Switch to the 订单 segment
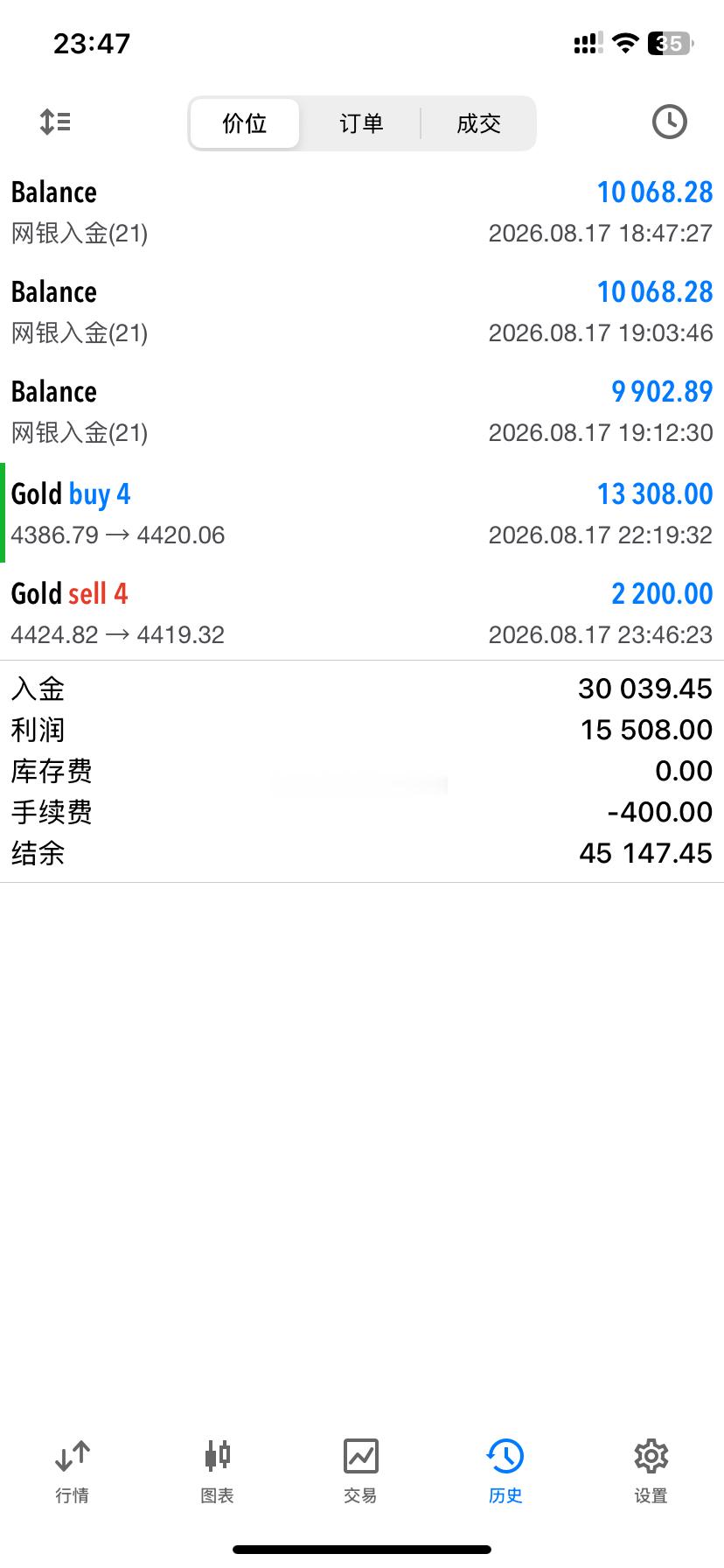The height and width of the screenshot is (1568, 724). pos(361,123)
